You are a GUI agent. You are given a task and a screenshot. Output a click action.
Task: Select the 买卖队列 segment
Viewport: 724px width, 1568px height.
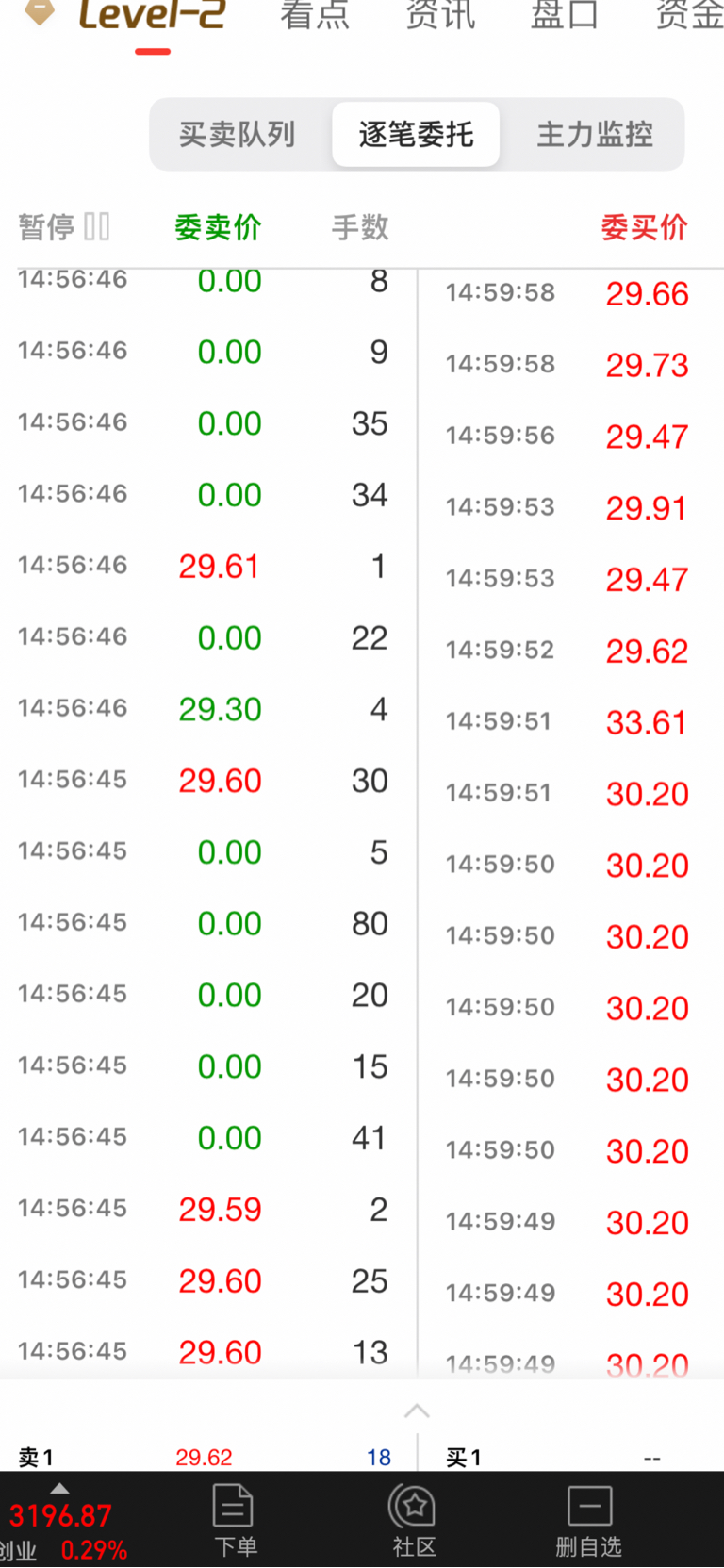point(238,135)
